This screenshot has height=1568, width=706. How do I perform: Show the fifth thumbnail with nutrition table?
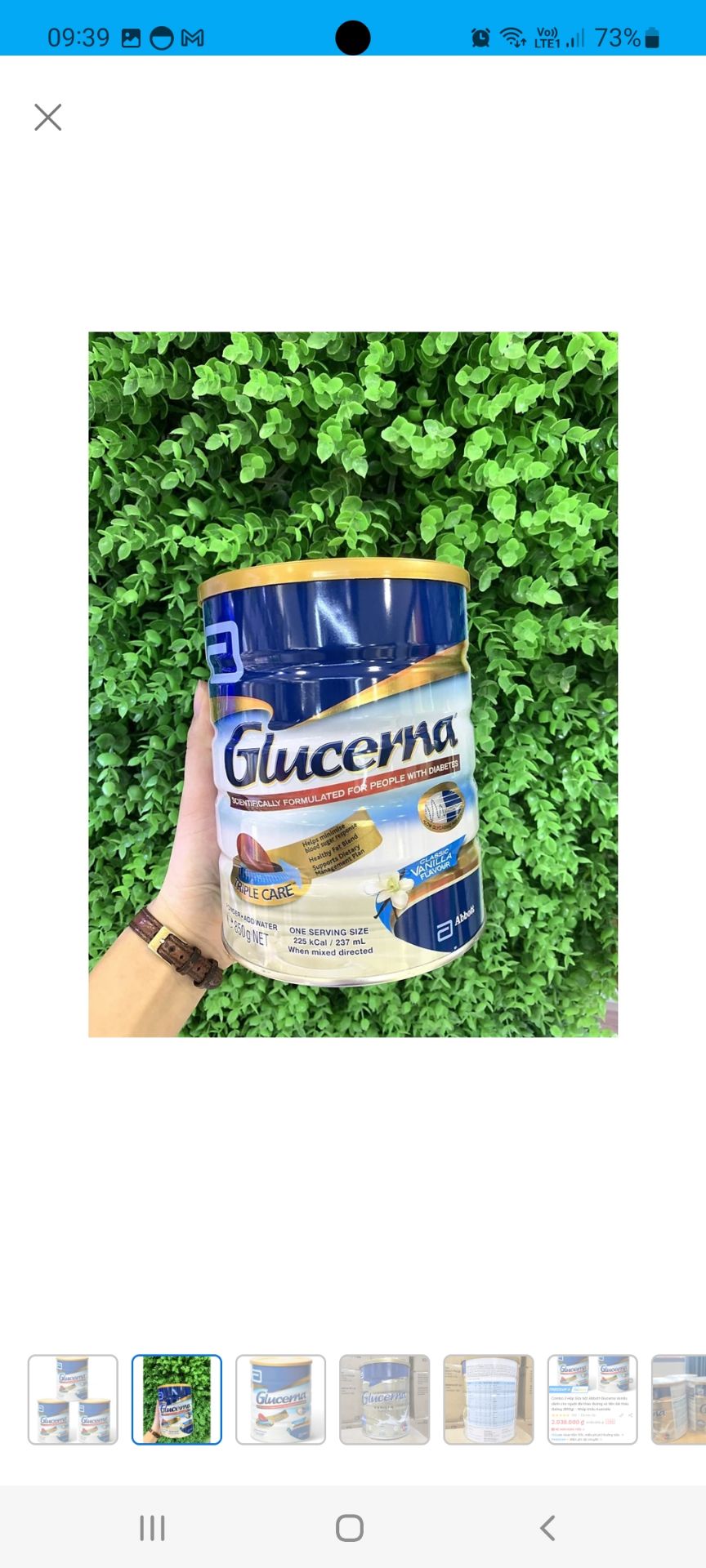tap(488, 1400)
